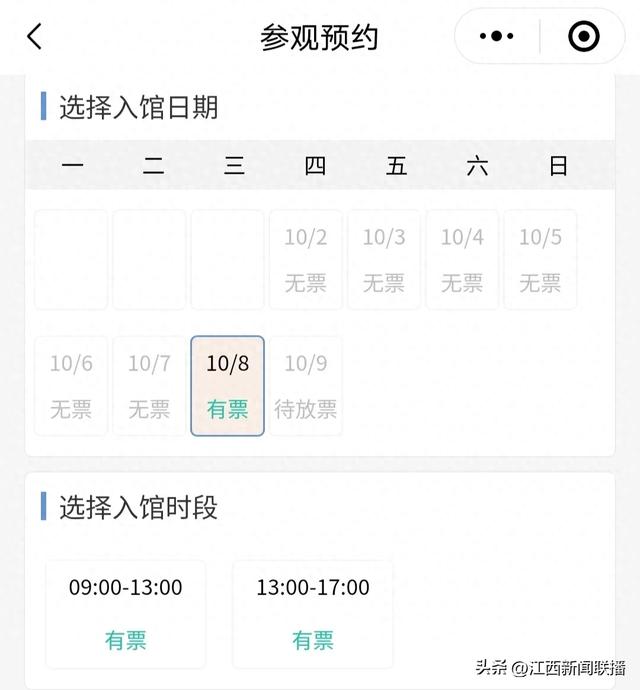Go back from the 参观预约 page
Screen dimensions: 640x690
(x=35, y=37)
